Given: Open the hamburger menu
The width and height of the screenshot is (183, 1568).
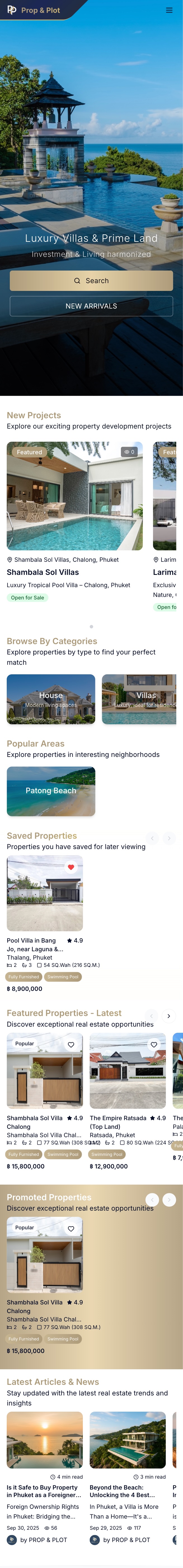Looking at the screenshot, I should [169, 10].
